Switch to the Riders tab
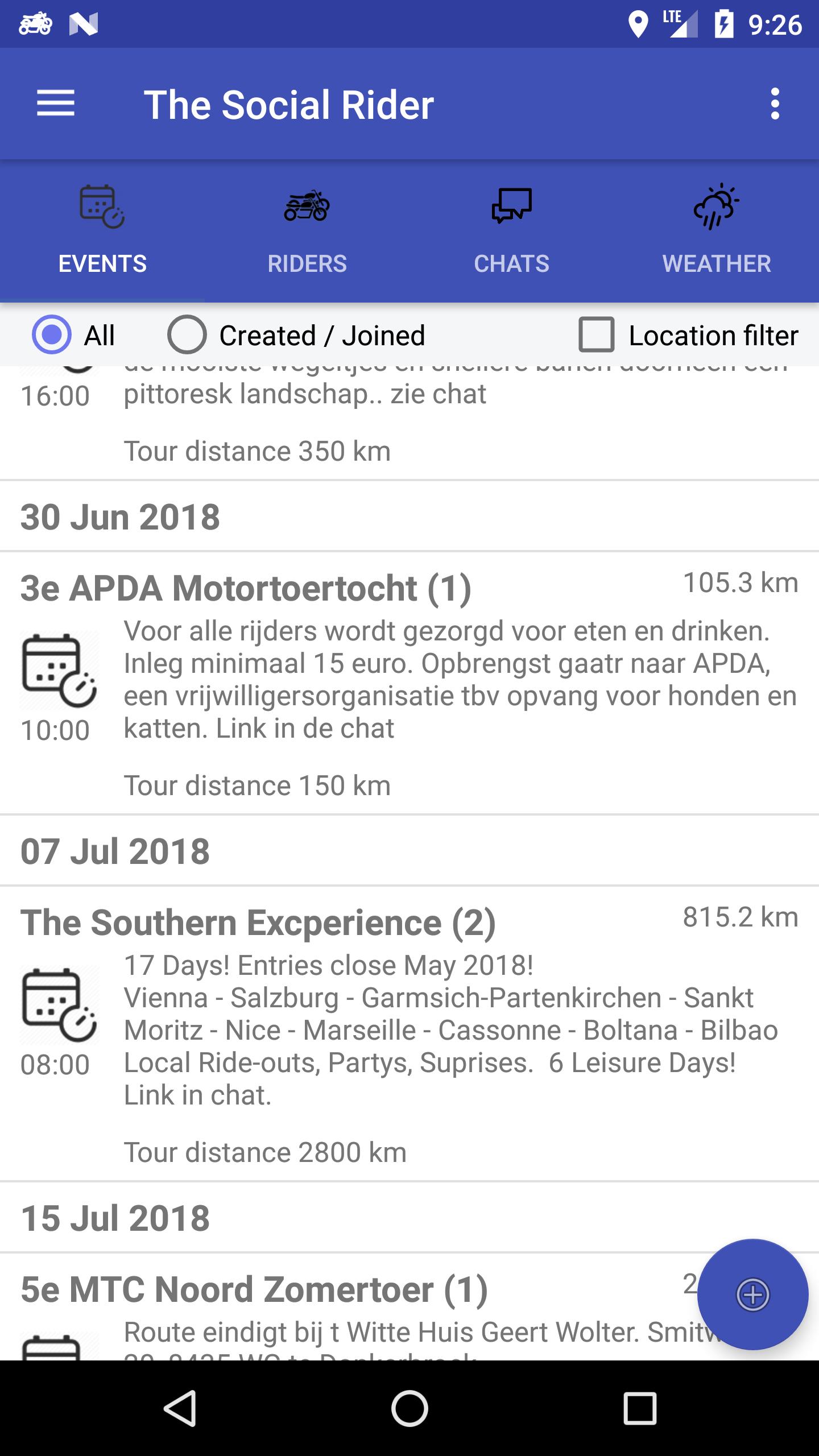Viewport: 819px width, 1456px height. (307, 231)
